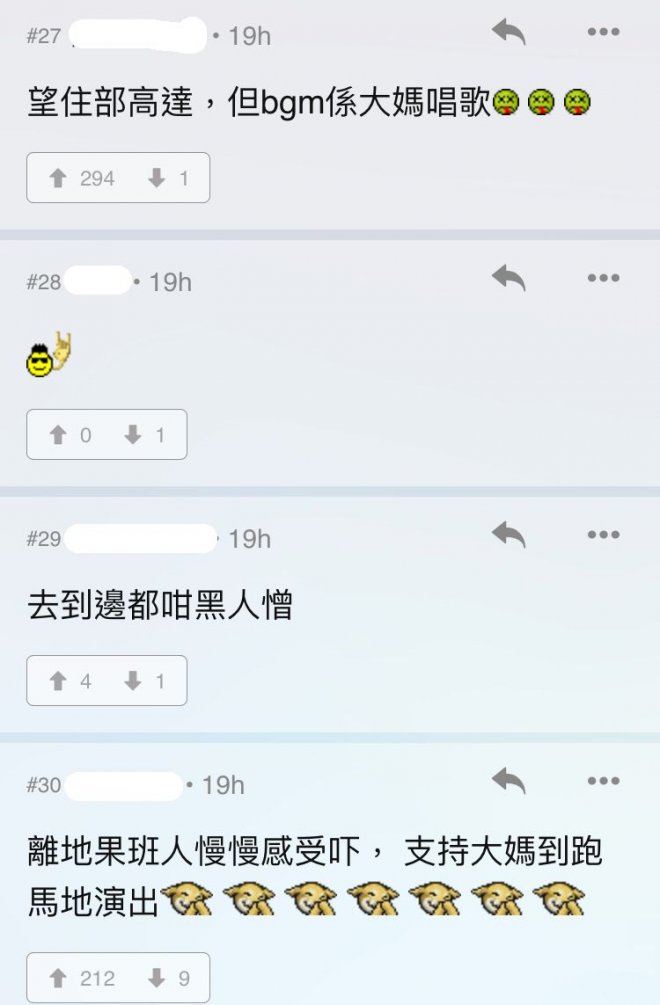Reply to comment #30
This screenshot has height=1005, width=660.
pyautogui.click(x=509, y=781)
